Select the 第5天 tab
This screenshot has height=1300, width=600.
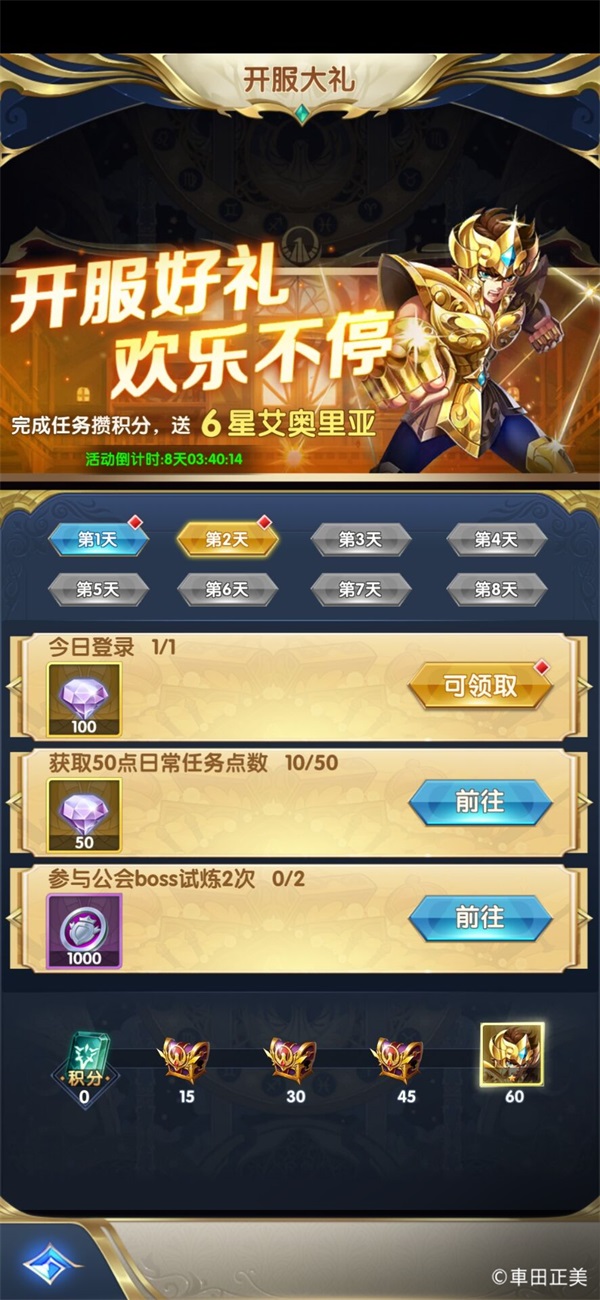(98, 589)
